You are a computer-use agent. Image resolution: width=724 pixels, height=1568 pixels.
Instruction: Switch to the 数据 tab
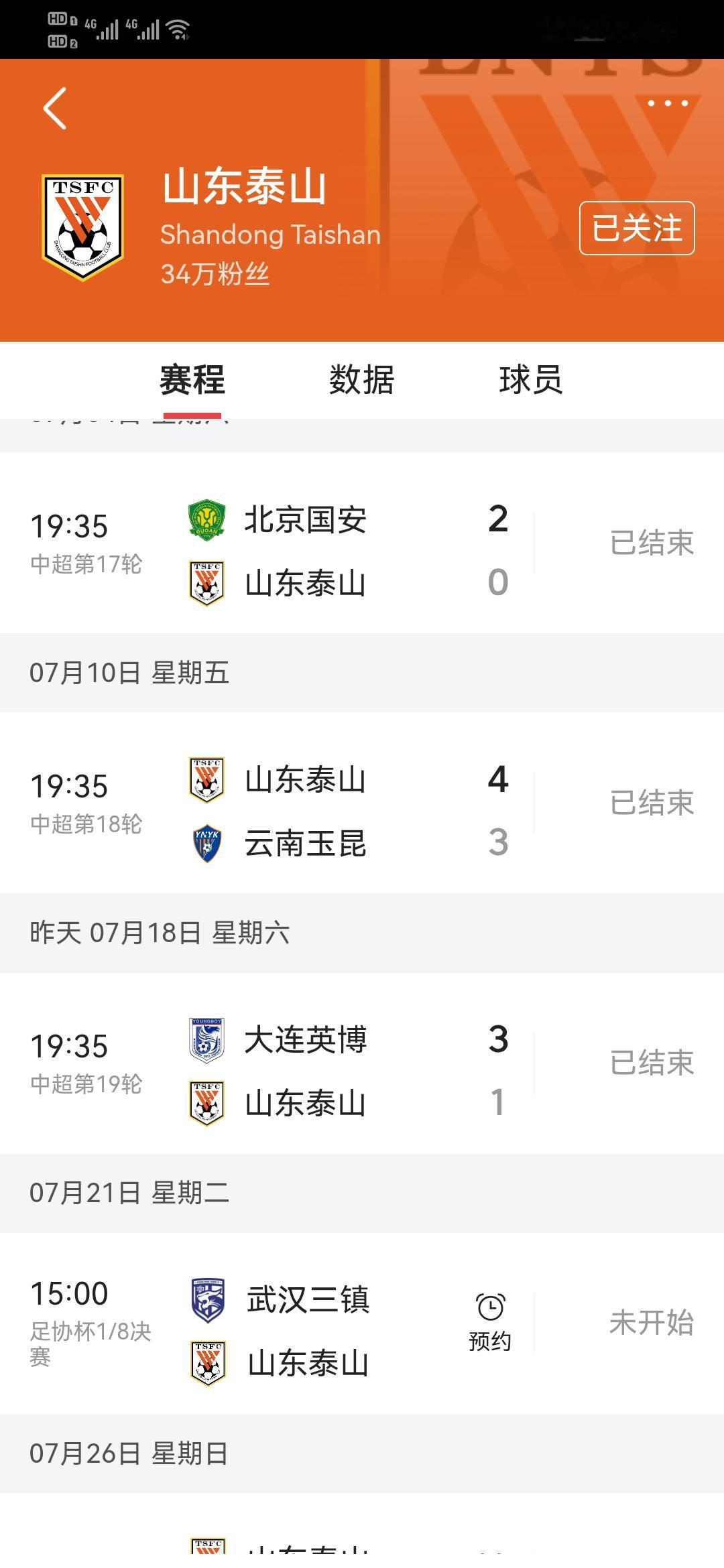[x=361, y=380]
